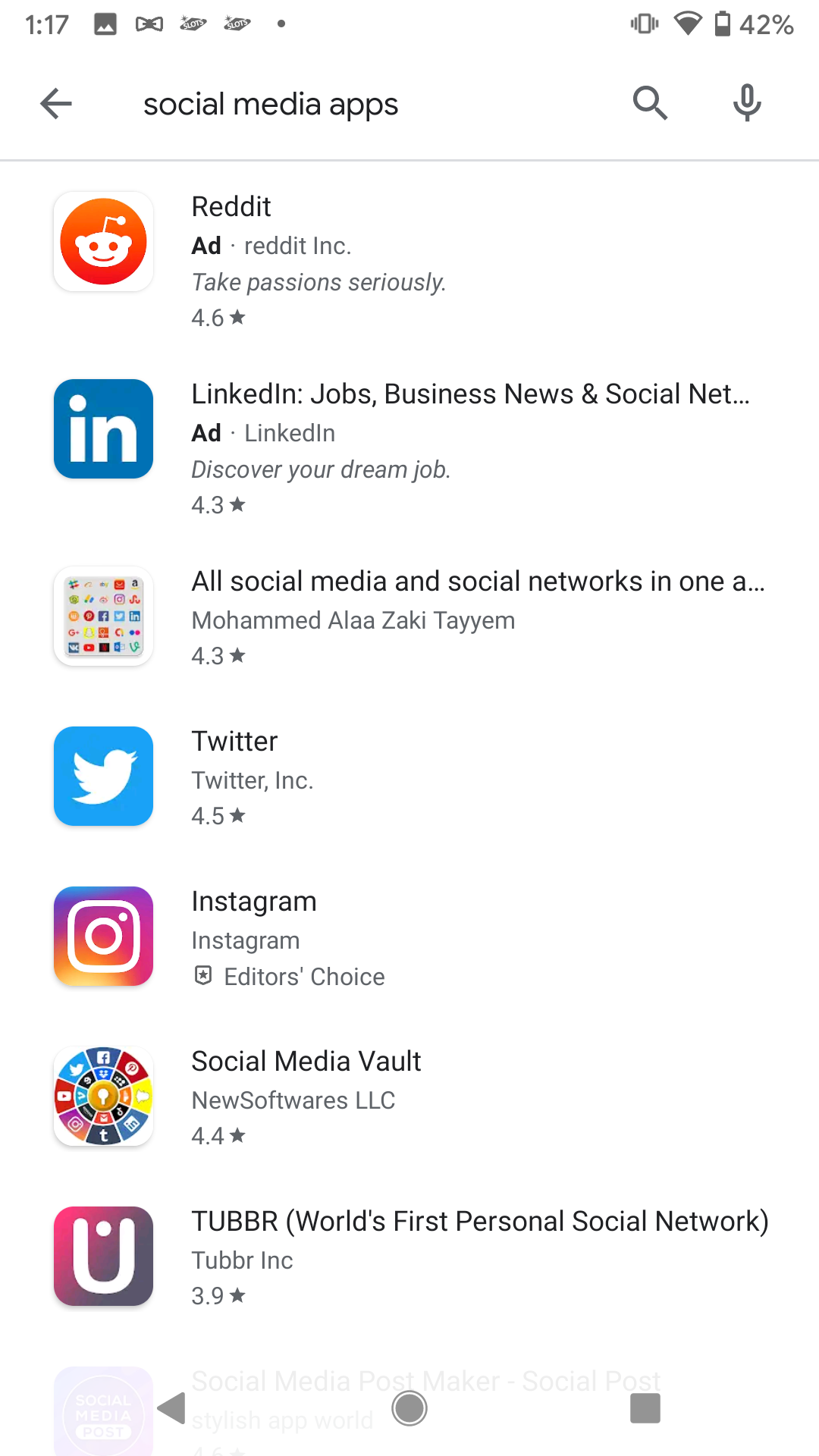Open the Twitter app page

(x=409, y=777)
